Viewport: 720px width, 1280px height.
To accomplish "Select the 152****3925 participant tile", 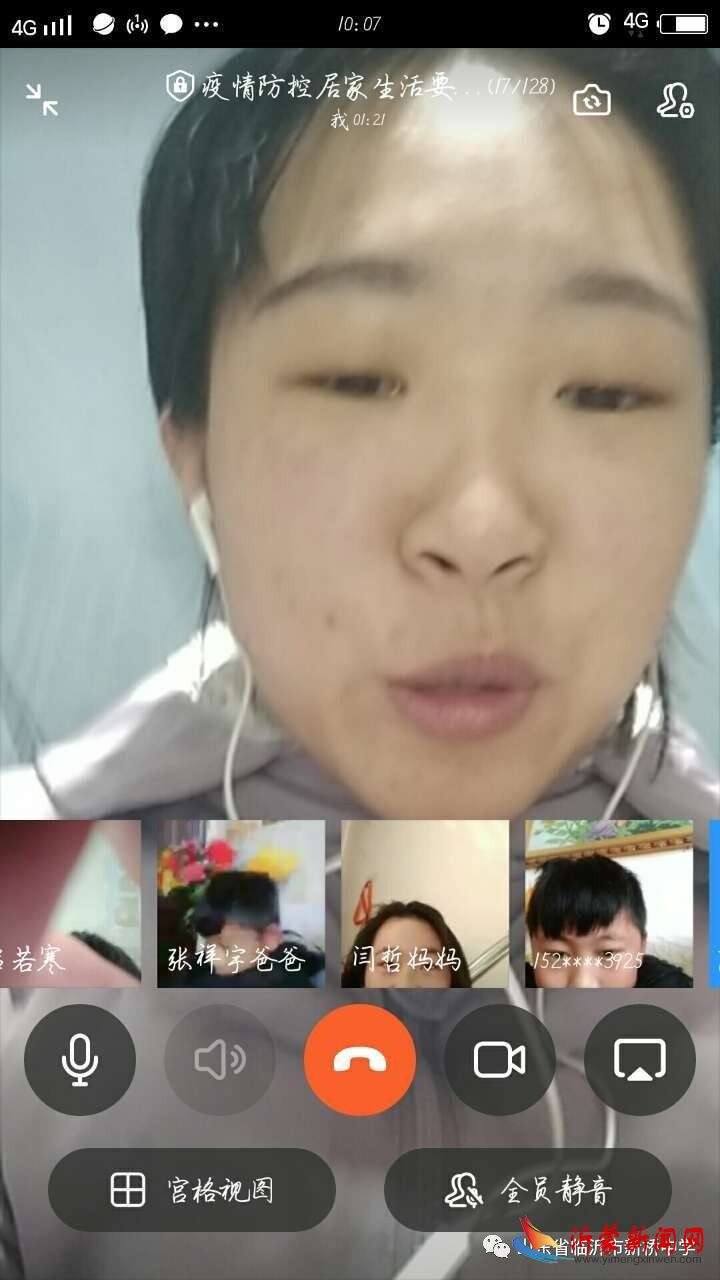I will click(609, 904).
